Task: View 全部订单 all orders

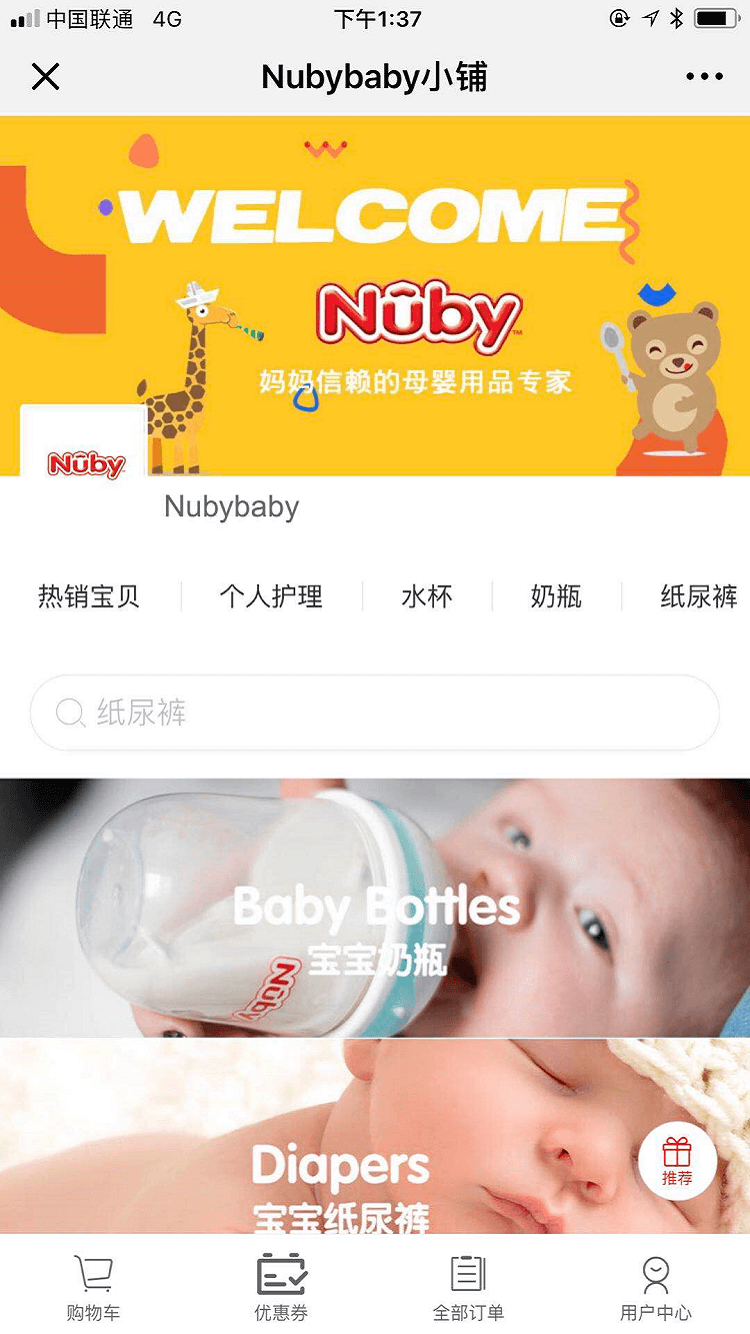Action: pyautogui.click(x=468, y=1288)
